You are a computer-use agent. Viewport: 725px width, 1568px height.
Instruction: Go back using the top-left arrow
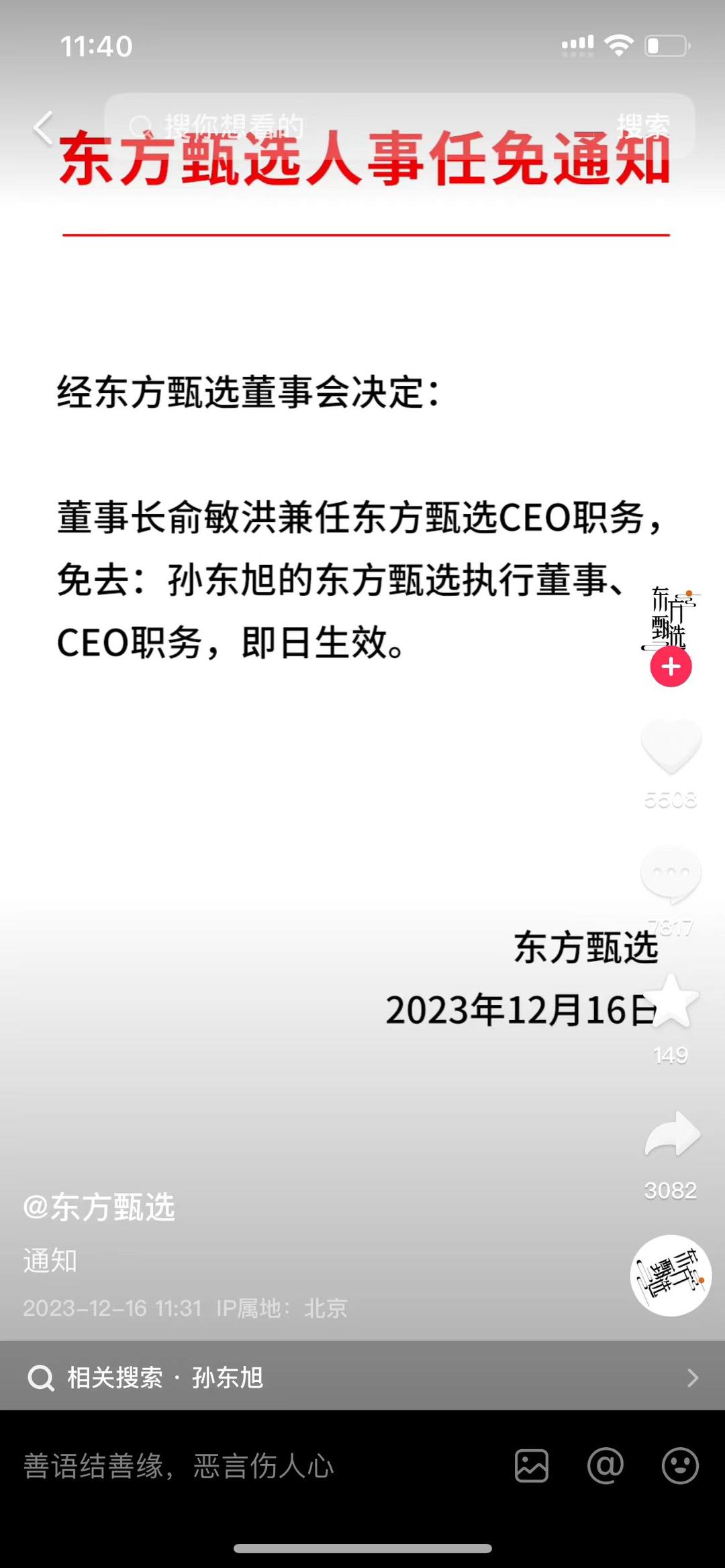43,127
